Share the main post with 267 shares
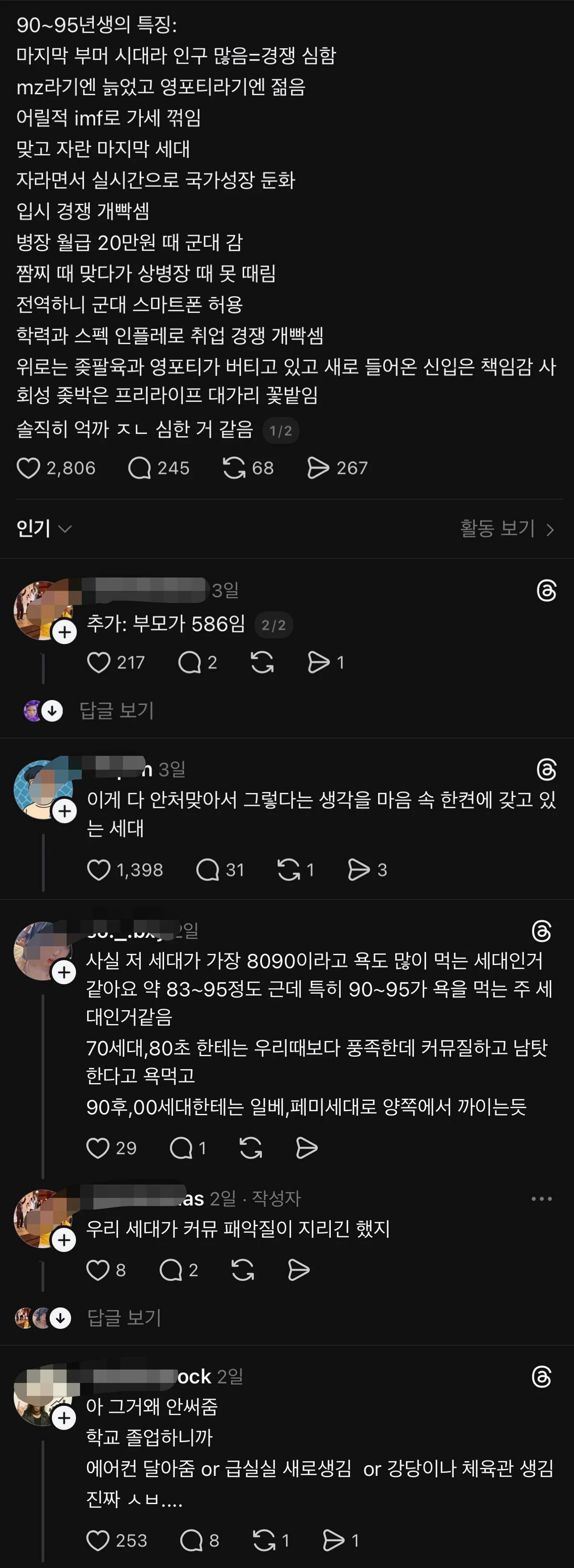574x1568 pixels. [x=318, y=468]
